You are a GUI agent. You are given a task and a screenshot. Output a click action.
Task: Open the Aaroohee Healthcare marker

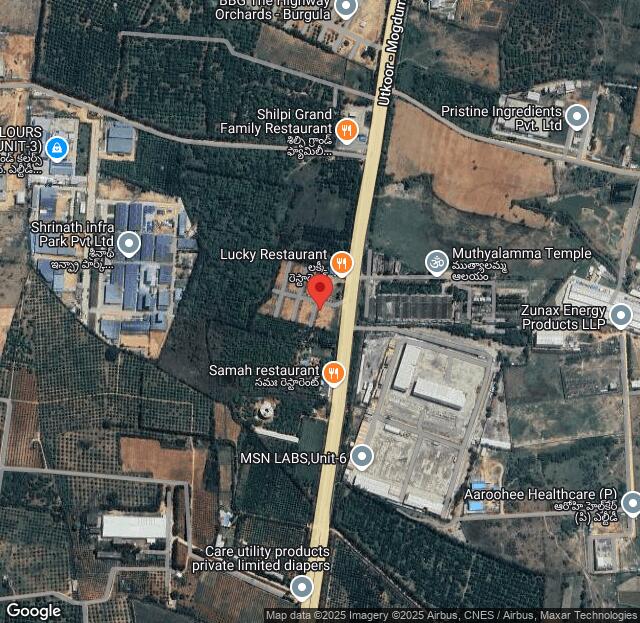tap(631, 503)
